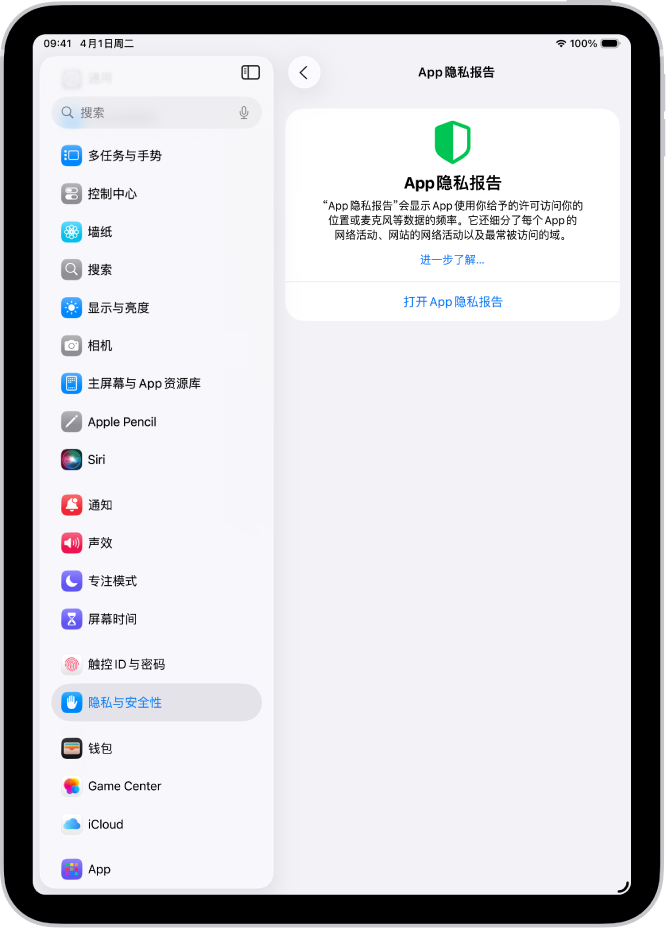The height and width of the screenshot is (931, 668).
Task: Open 相机 settings
Action: coord(100,345)
